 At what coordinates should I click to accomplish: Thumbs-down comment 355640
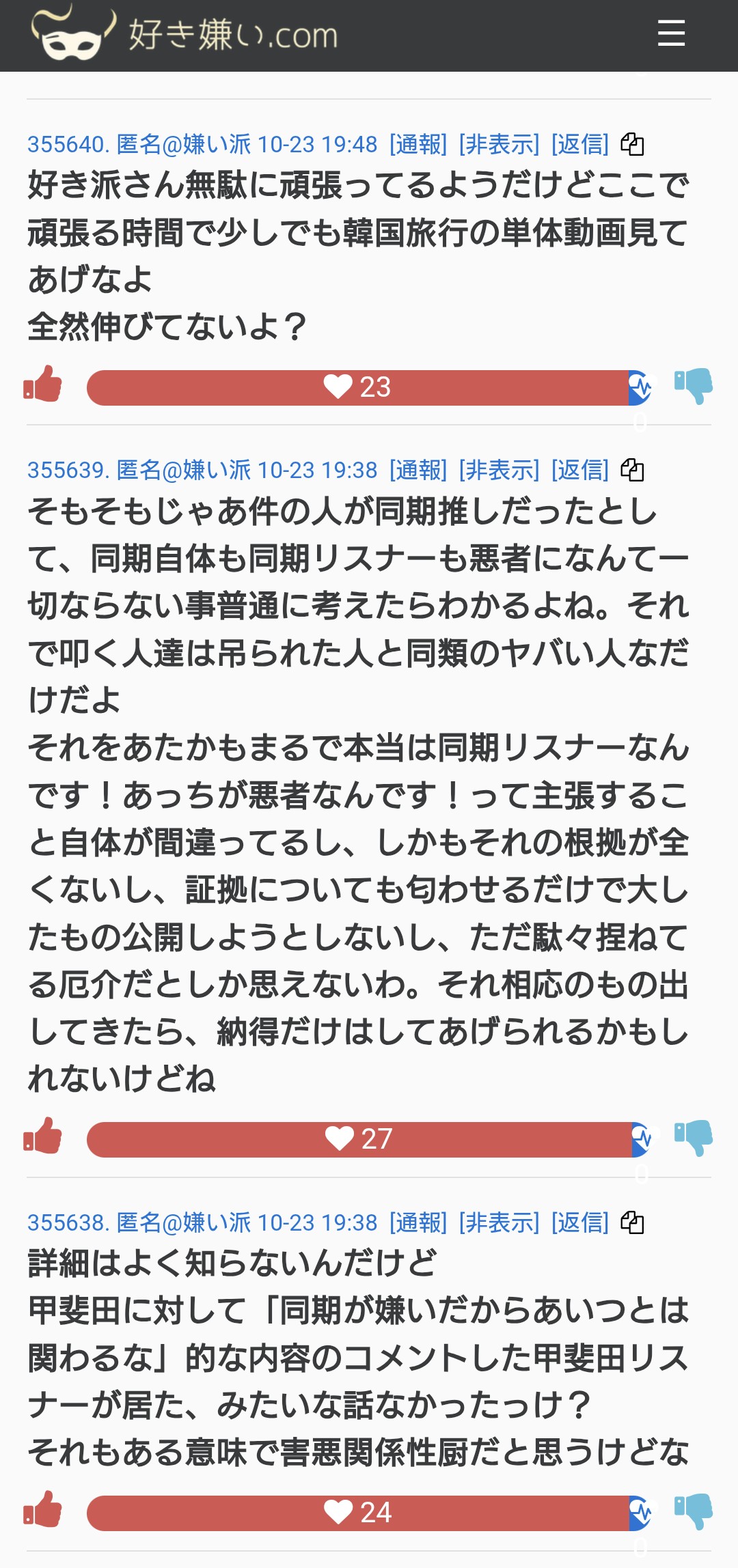pos(693,386)
